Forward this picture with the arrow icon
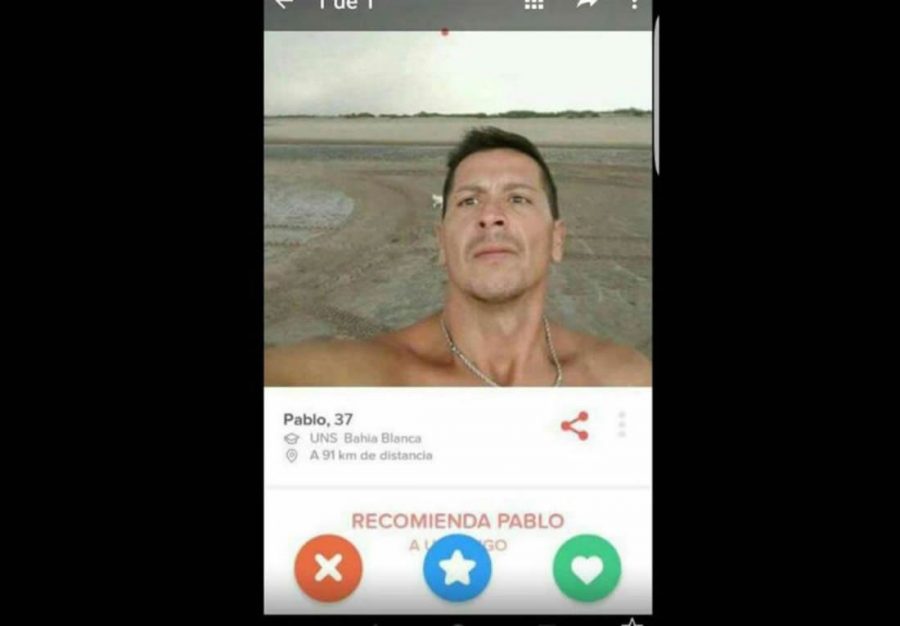The image size is (900, 626). [x=586, y=4]
